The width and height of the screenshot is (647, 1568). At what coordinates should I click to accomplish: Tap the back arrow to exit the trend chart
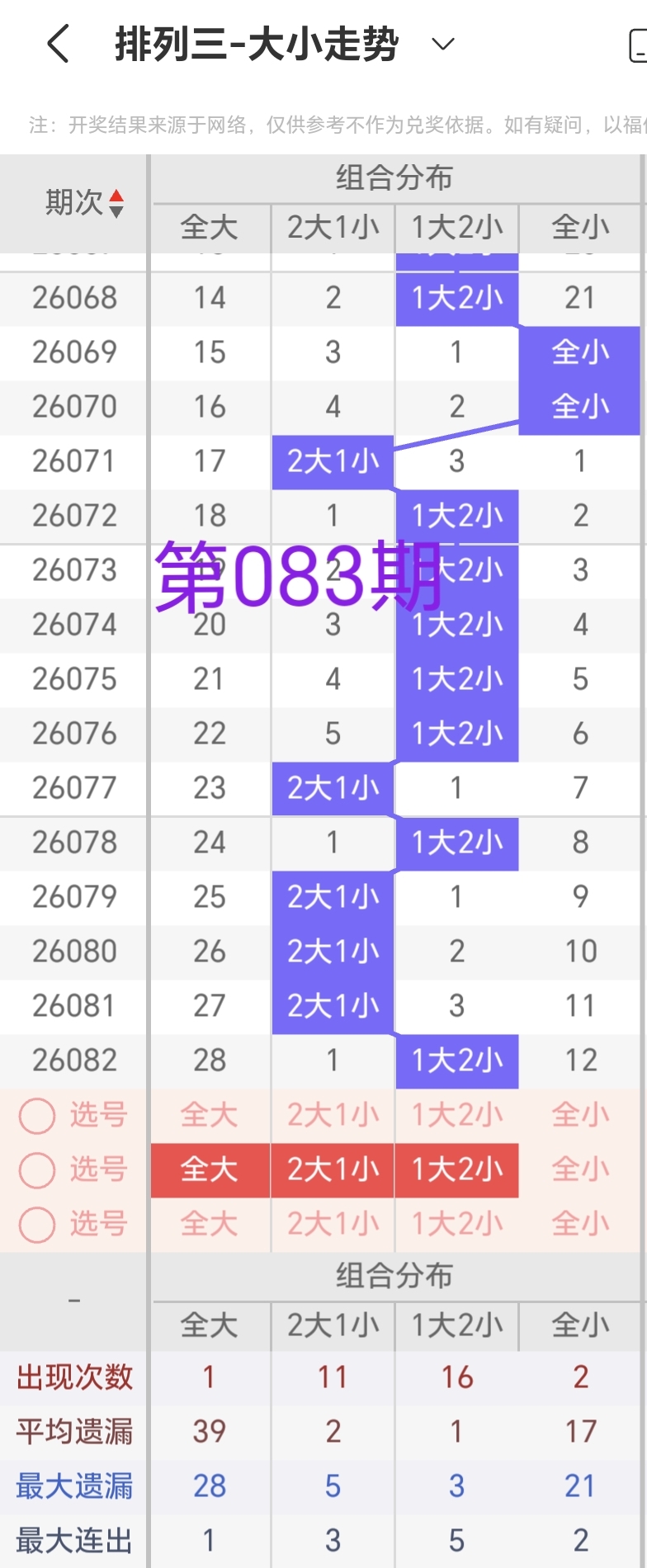56,44
